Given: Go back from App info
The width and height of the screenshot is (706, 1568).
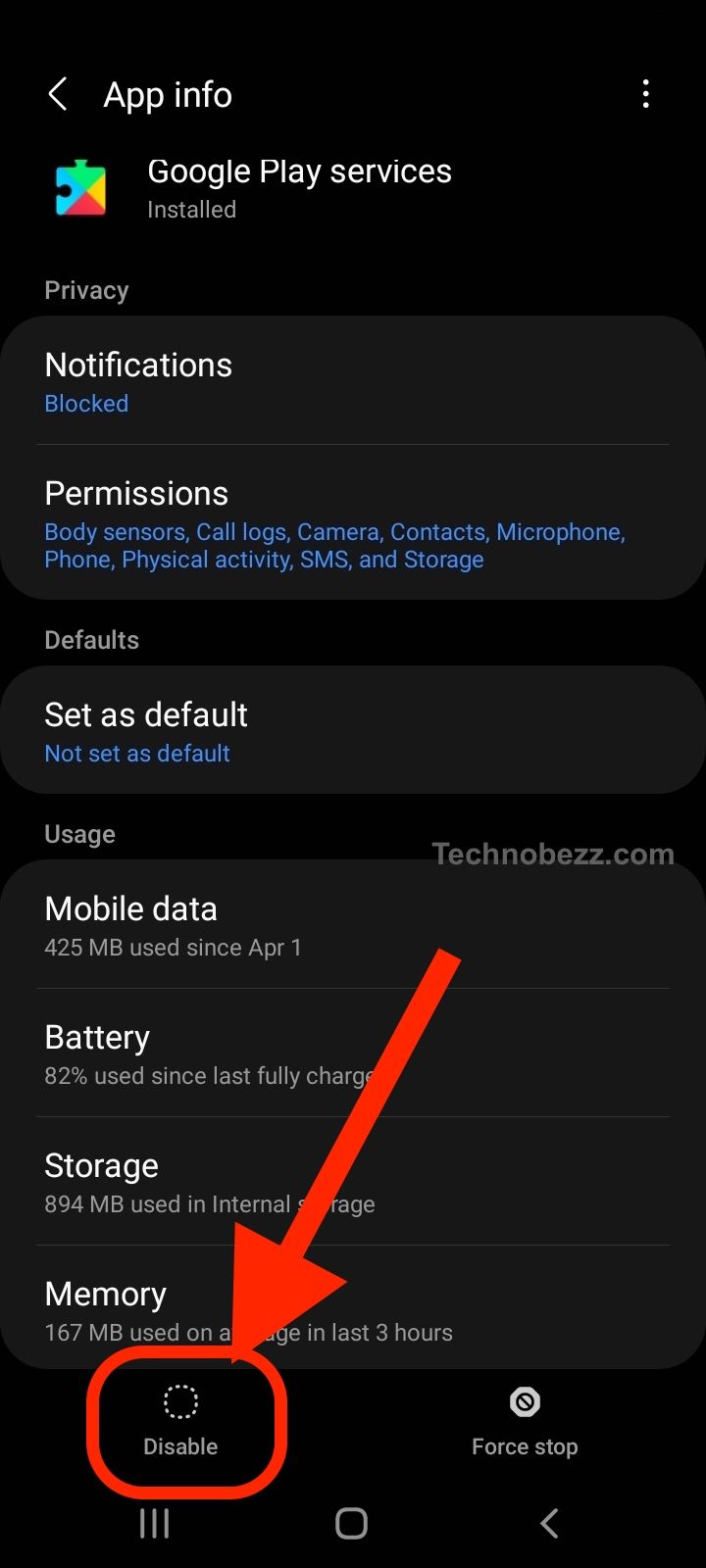Looking at the screenshot, I should tap(58, 95).
